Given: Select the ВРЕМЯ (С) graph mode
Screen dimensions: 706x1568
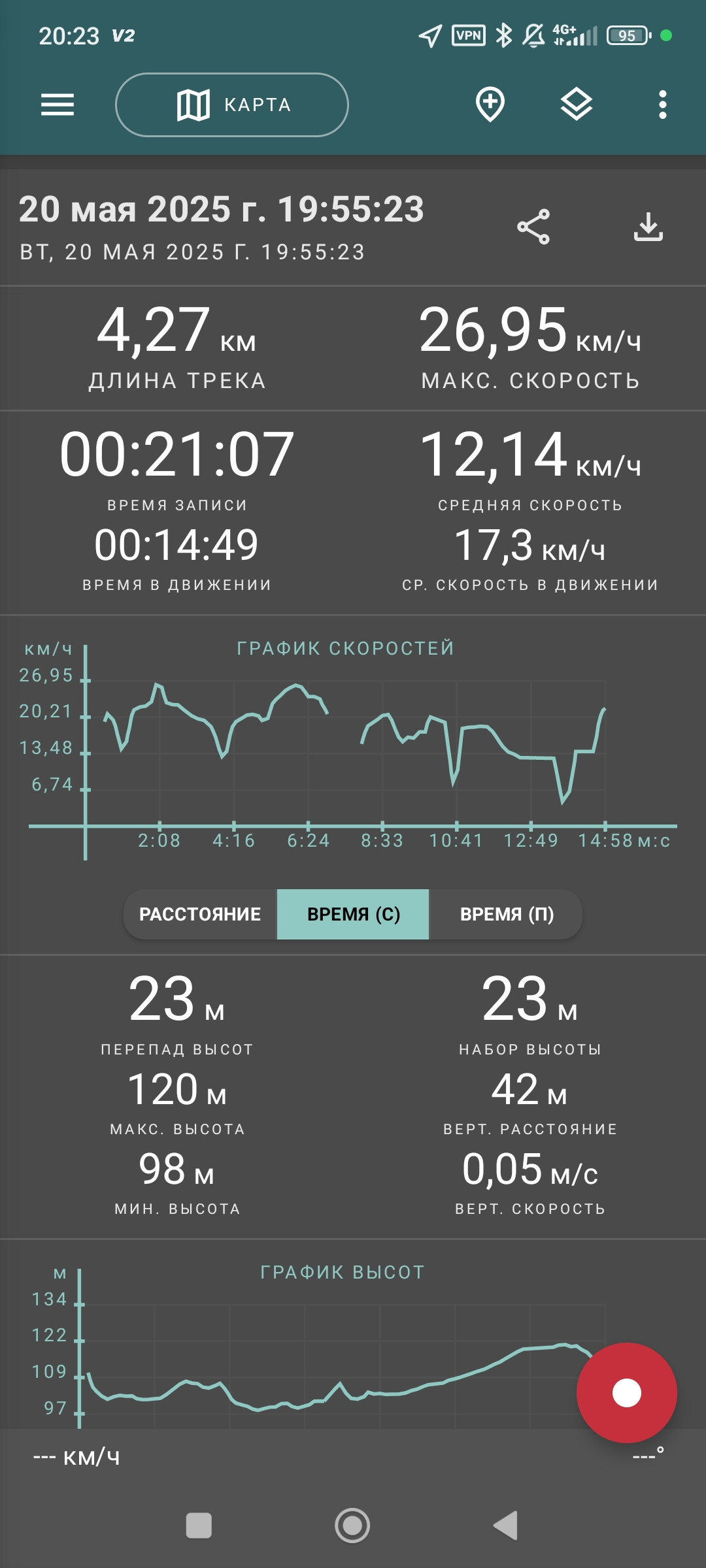Looking at the screenshot, I should point(353,914).
